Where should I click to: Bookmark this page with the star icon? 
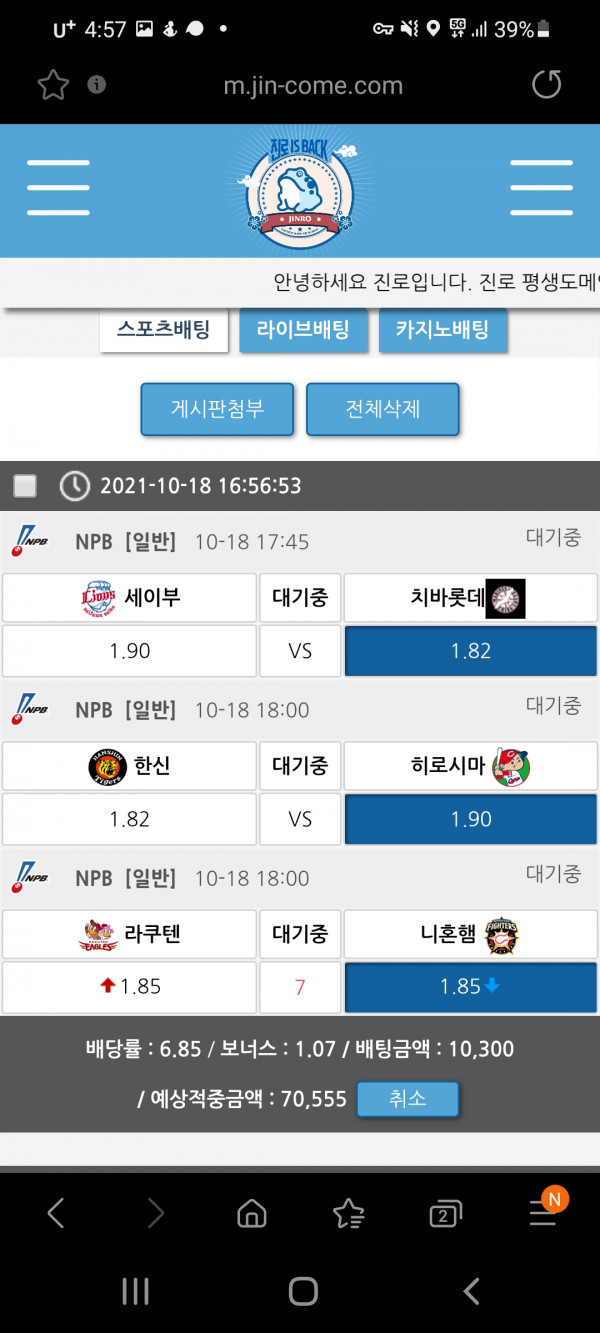[x=52, y=85]
